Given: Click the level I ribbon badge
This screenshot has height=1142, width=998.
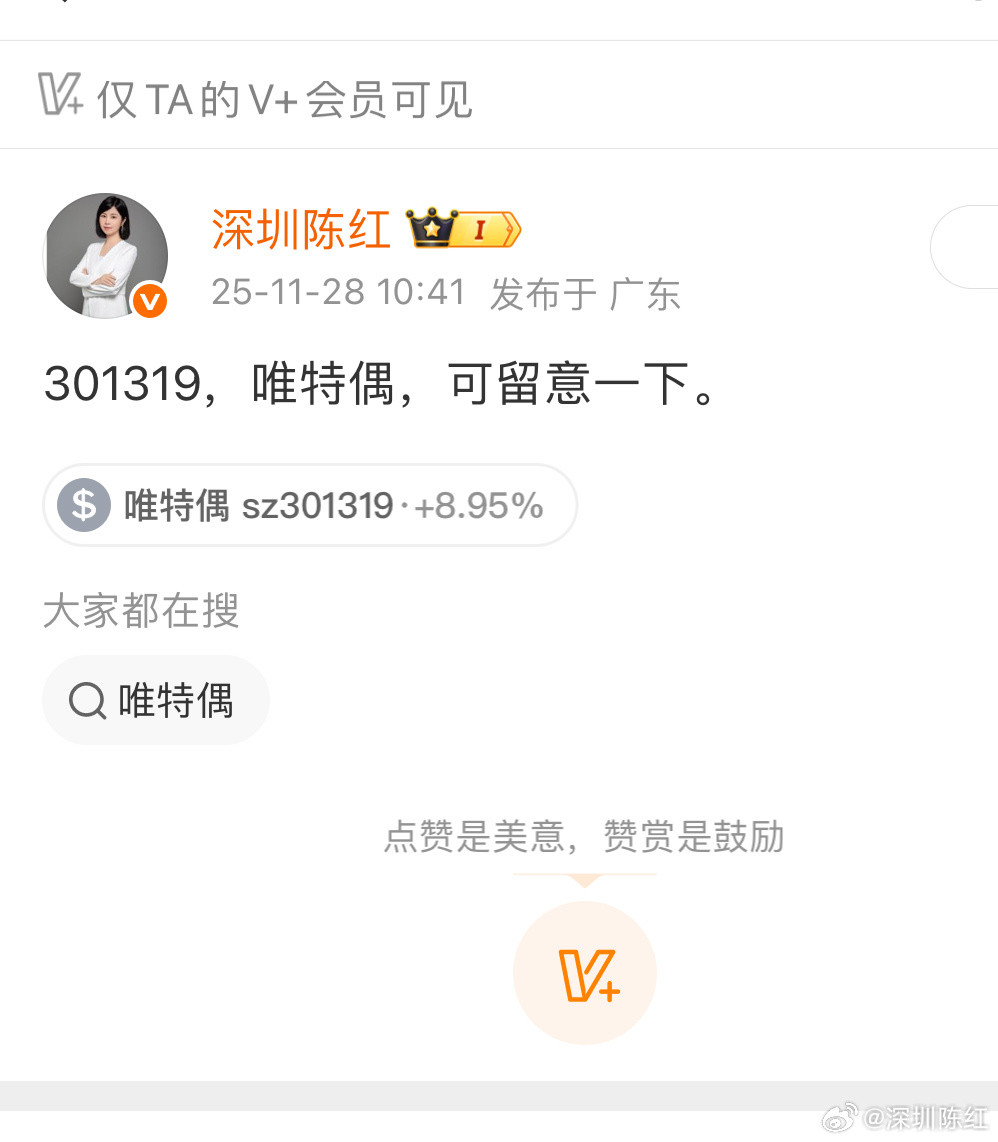Looking at the screenshot, I should (x=480, y=229).
